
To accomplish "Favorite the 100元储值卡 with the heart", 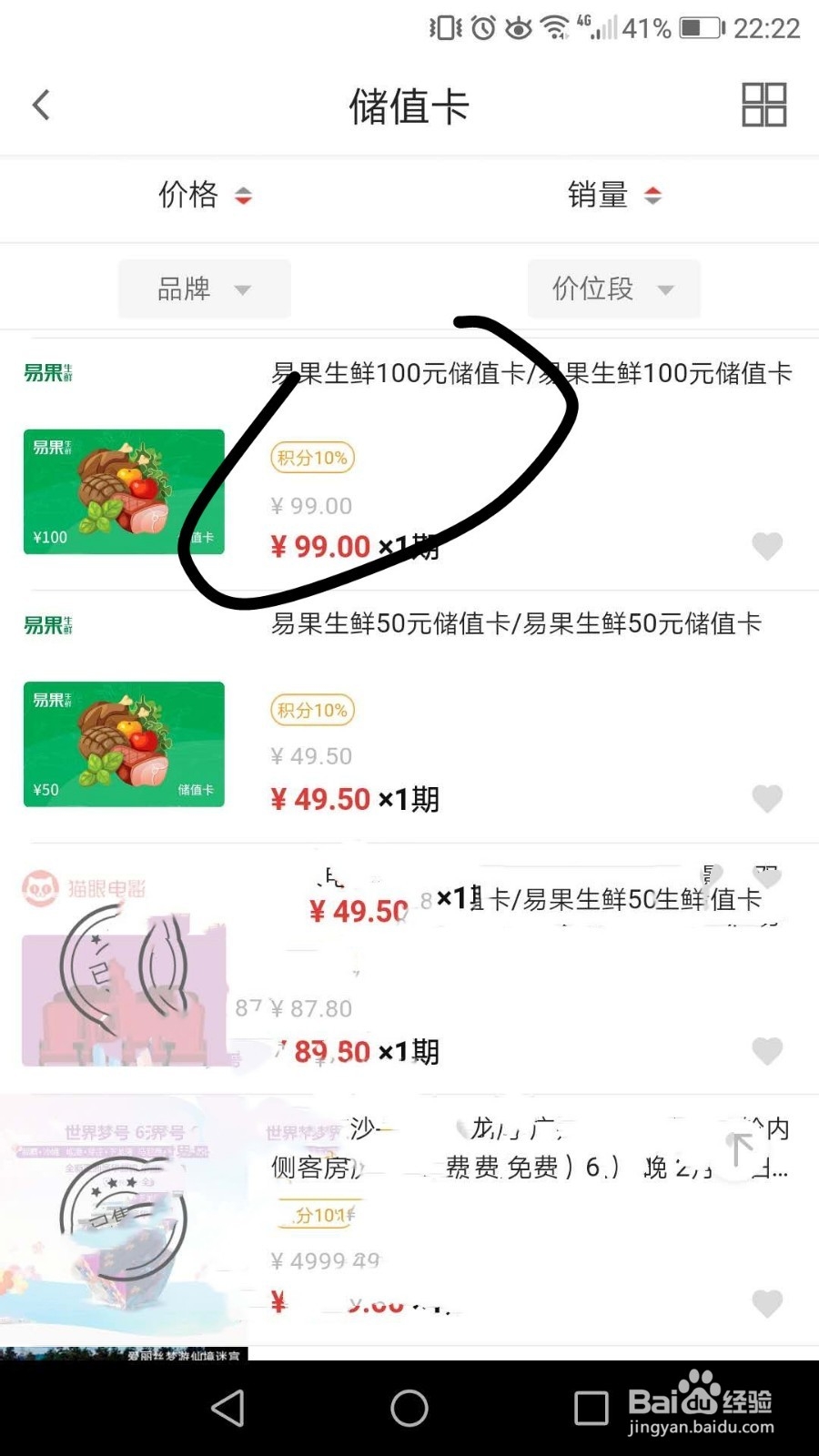I will 769,546.
